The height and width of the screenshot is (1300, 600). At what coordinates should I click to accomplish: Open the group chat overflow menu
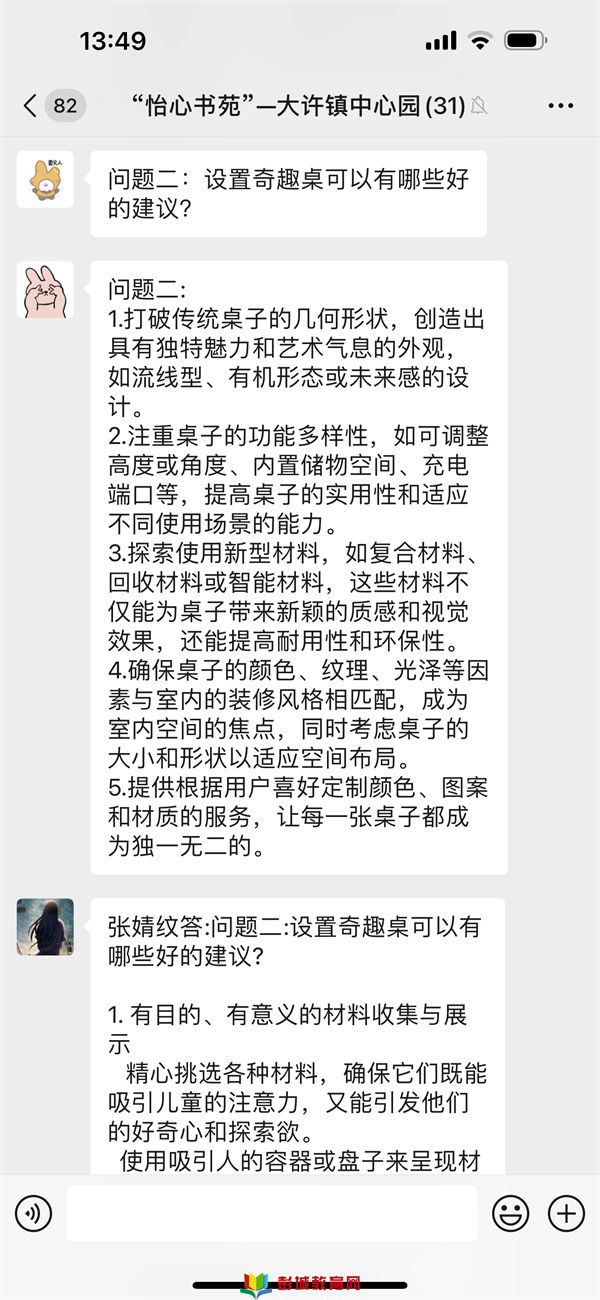pos(561,106)
